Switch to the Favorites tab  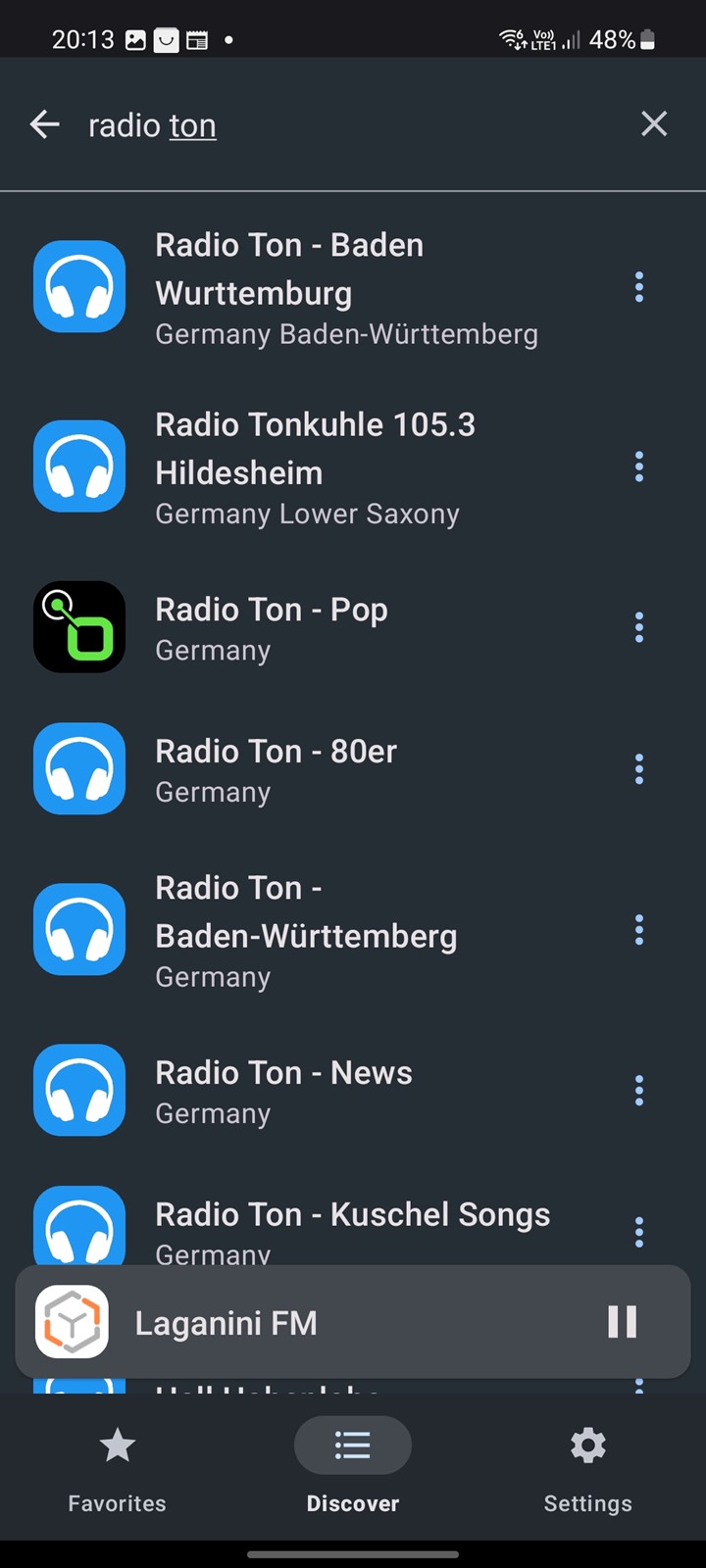pos(118,1467)
